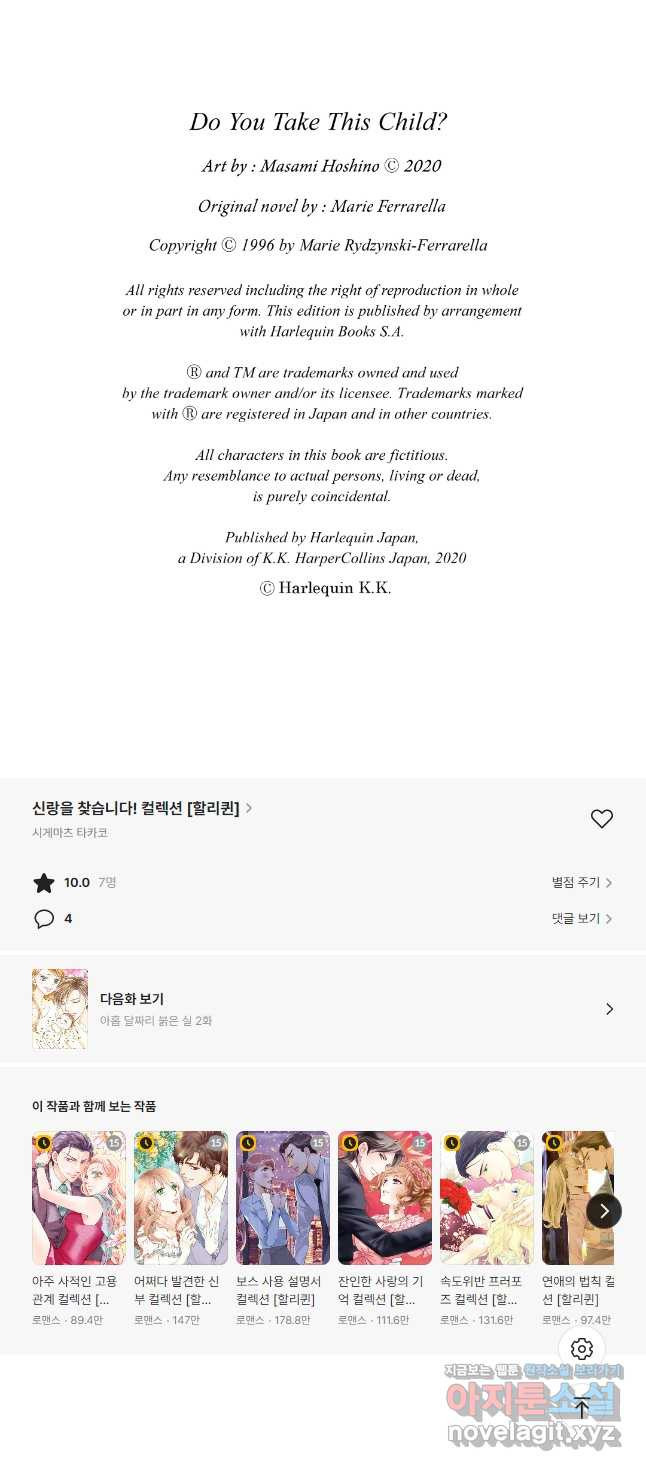Show more recommendations with the right arrow
The width and height of the screenshot is (646, 1471).
click(603, 1211)
